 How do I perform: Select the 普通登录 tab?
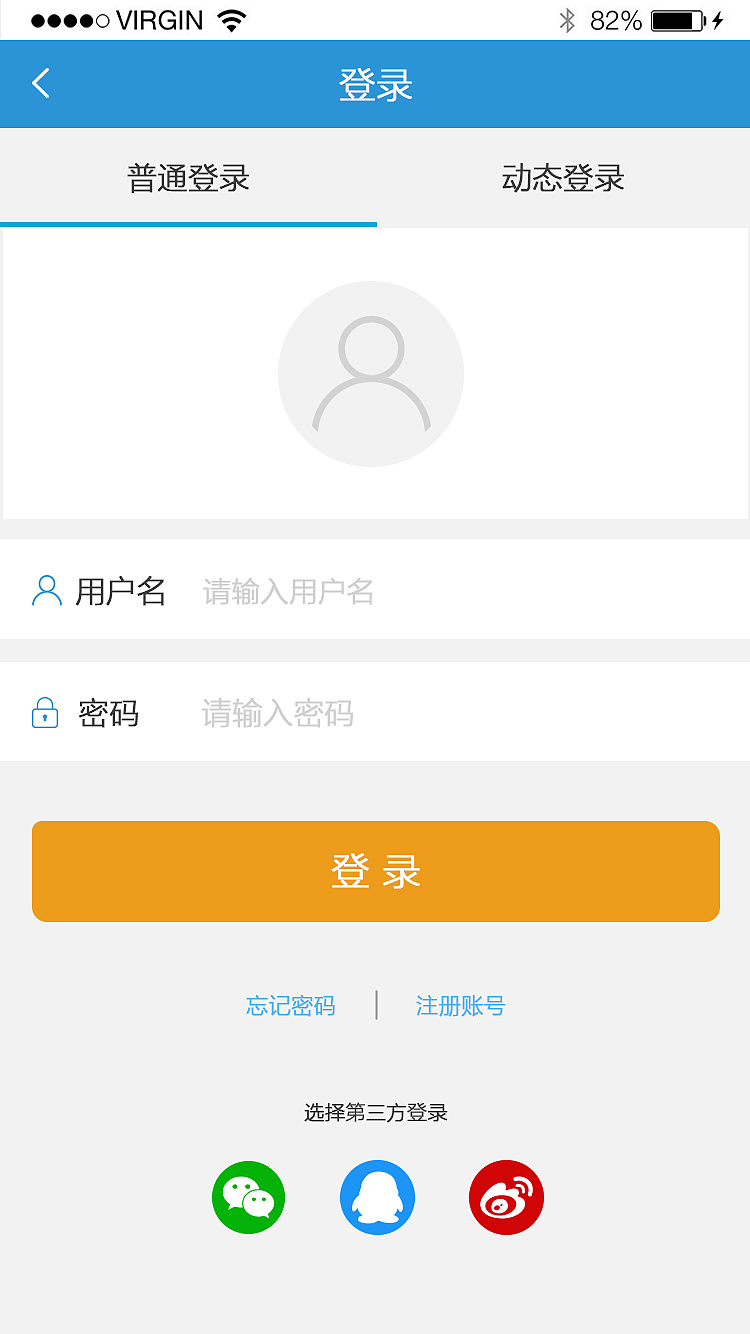pyautogui.click(x=188, y=177)
